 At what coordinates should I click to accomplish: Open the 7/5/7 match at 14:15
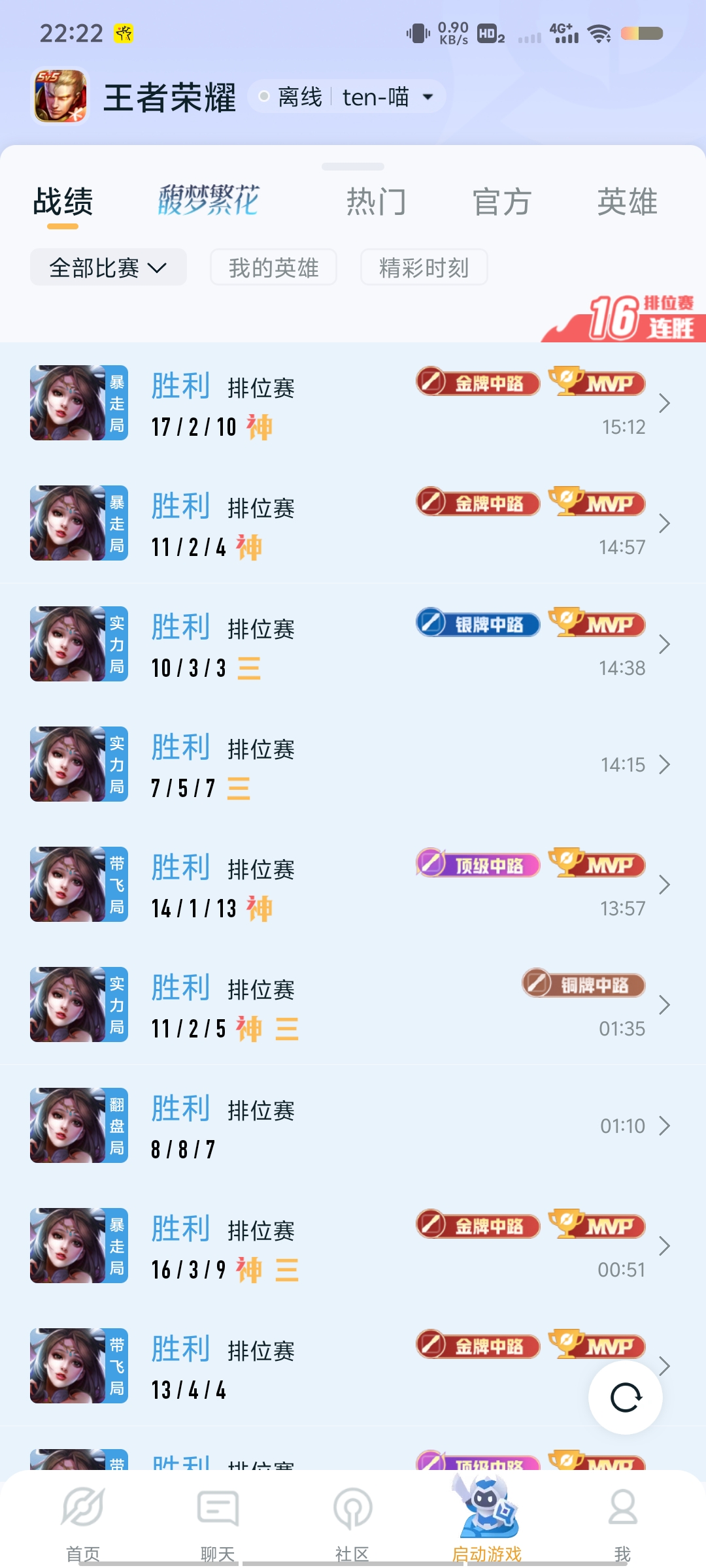click(353, 764)
